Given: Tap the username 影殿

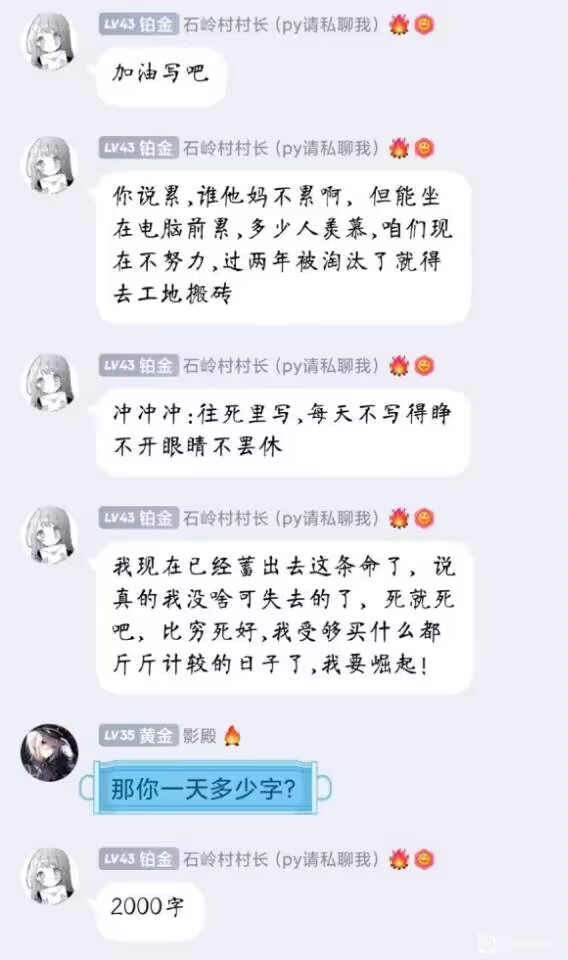Looking at the screenshot, I should (x=200, y=735).
